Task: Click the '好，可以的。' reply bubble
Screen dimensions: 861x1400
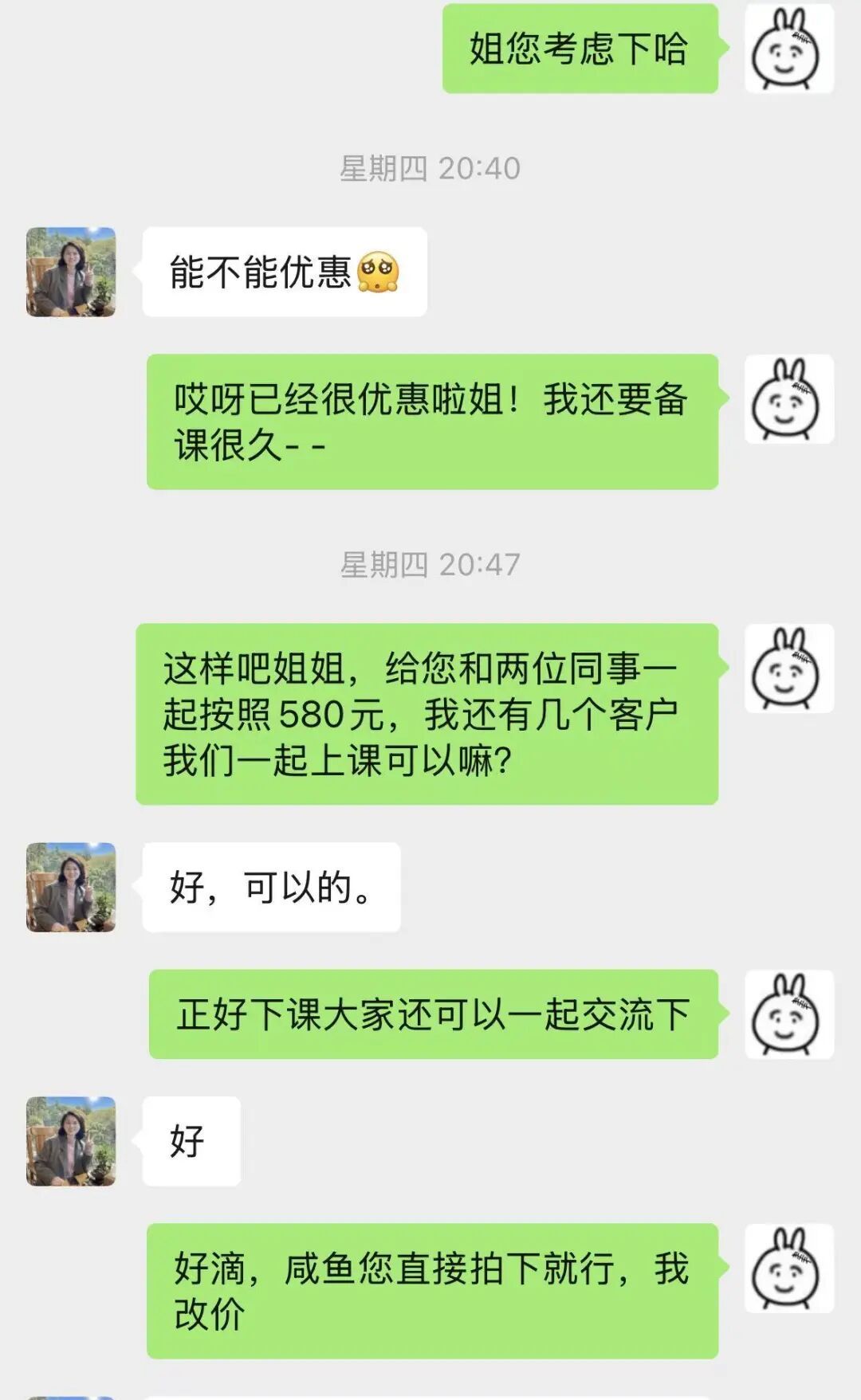Action: click(271, 887)
